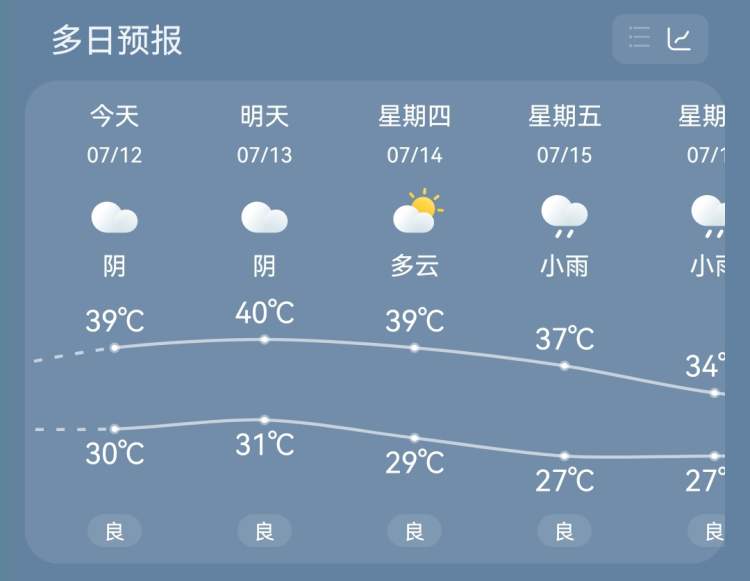Tap the 良 air quality badge under 07/12

point(115,531)
